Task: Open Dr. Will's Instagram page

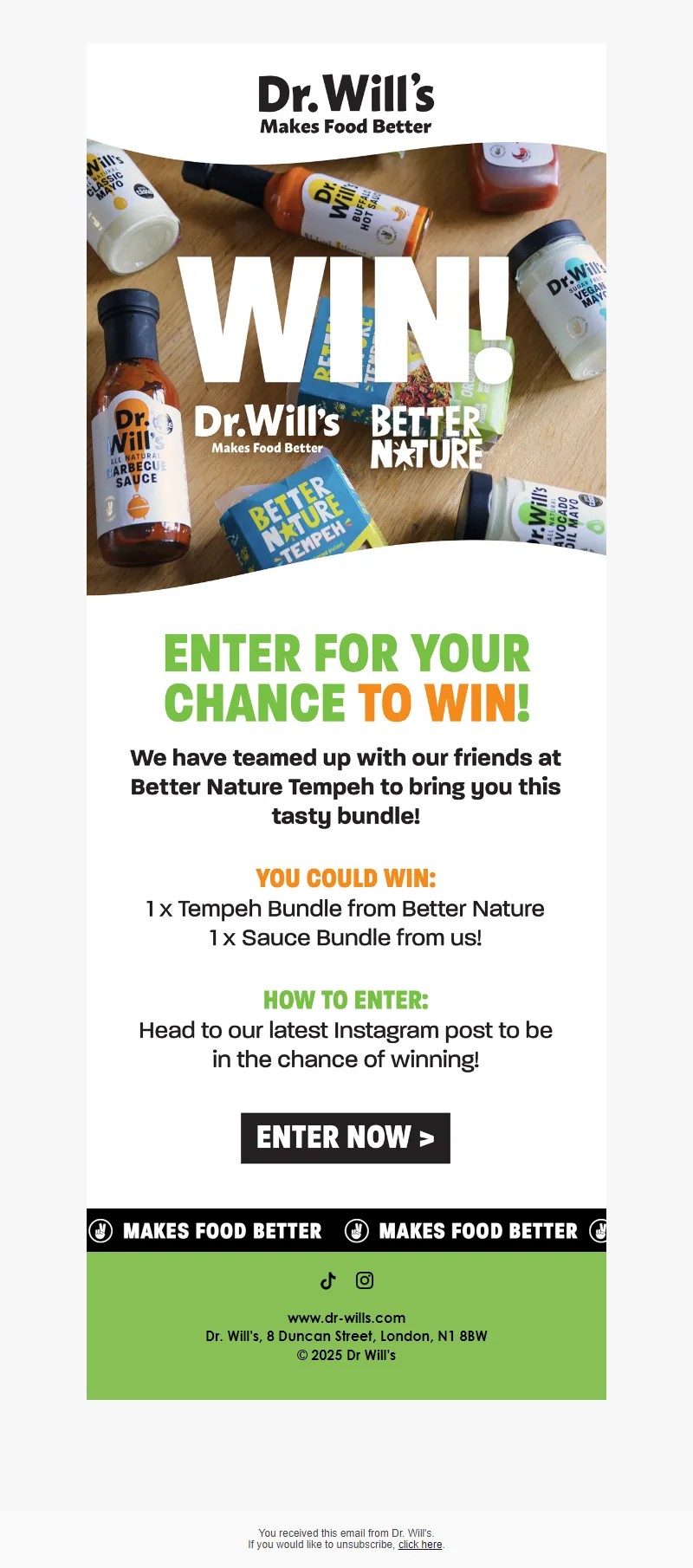Action: coord(365,1280)
